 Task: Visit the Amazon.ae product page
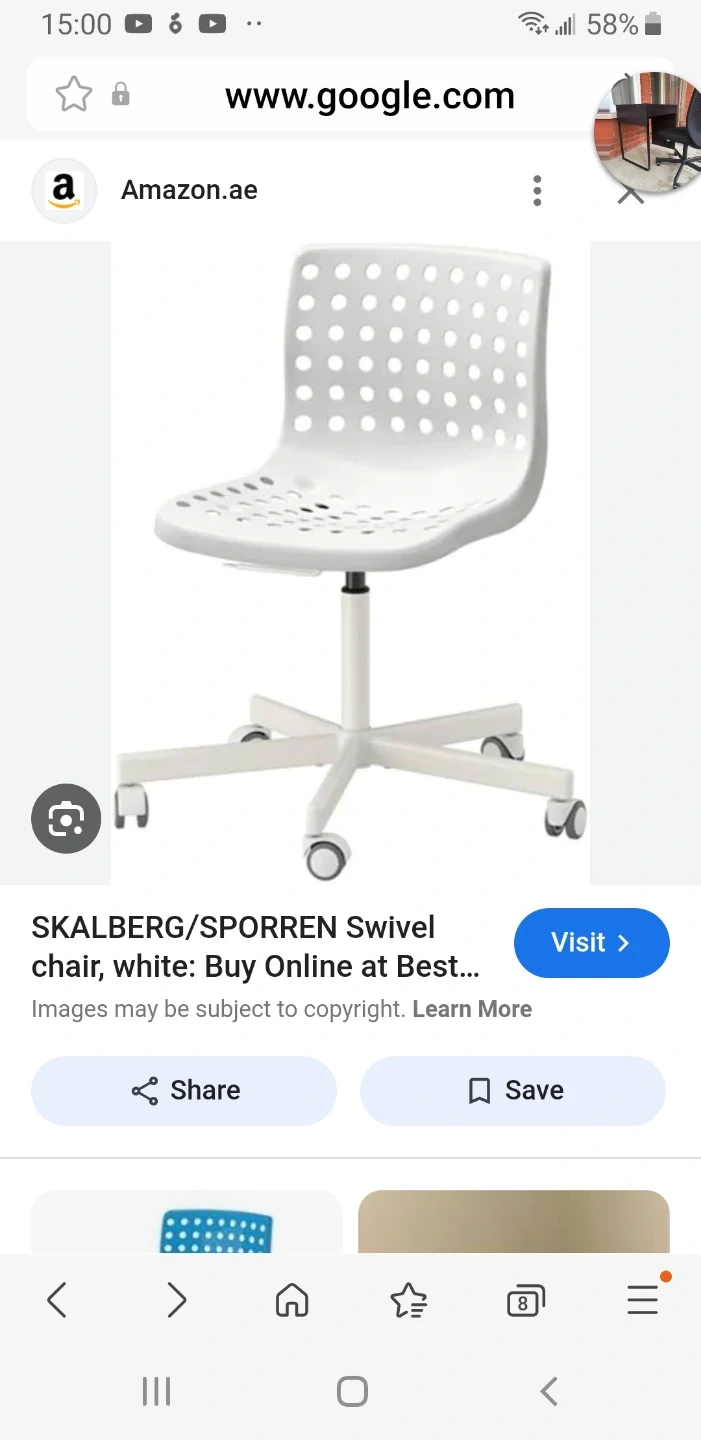point(591,943)
